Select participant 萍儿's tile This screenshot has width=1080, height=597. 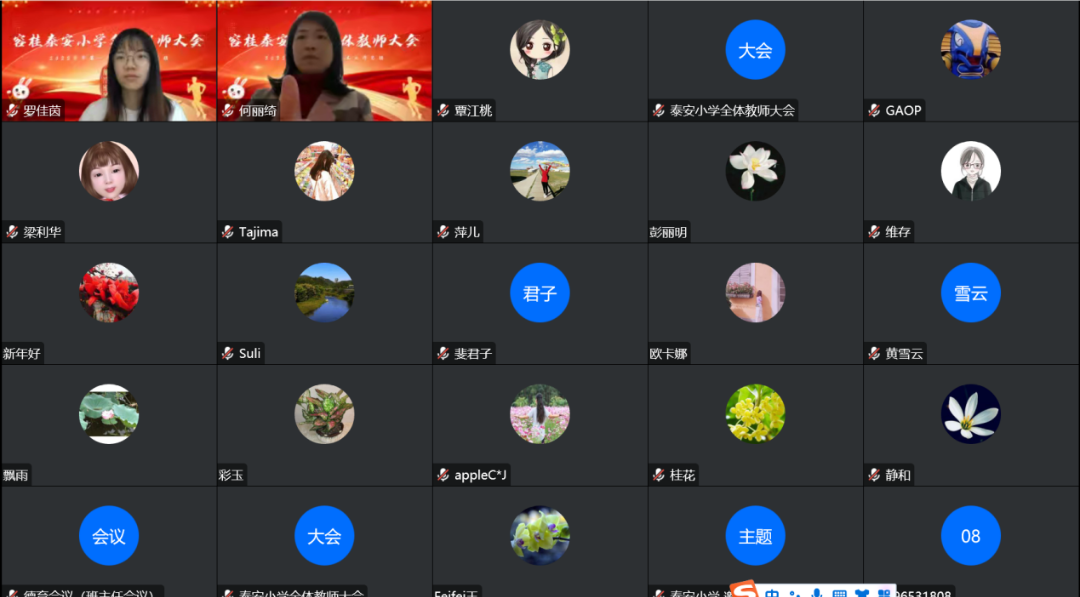540,182
